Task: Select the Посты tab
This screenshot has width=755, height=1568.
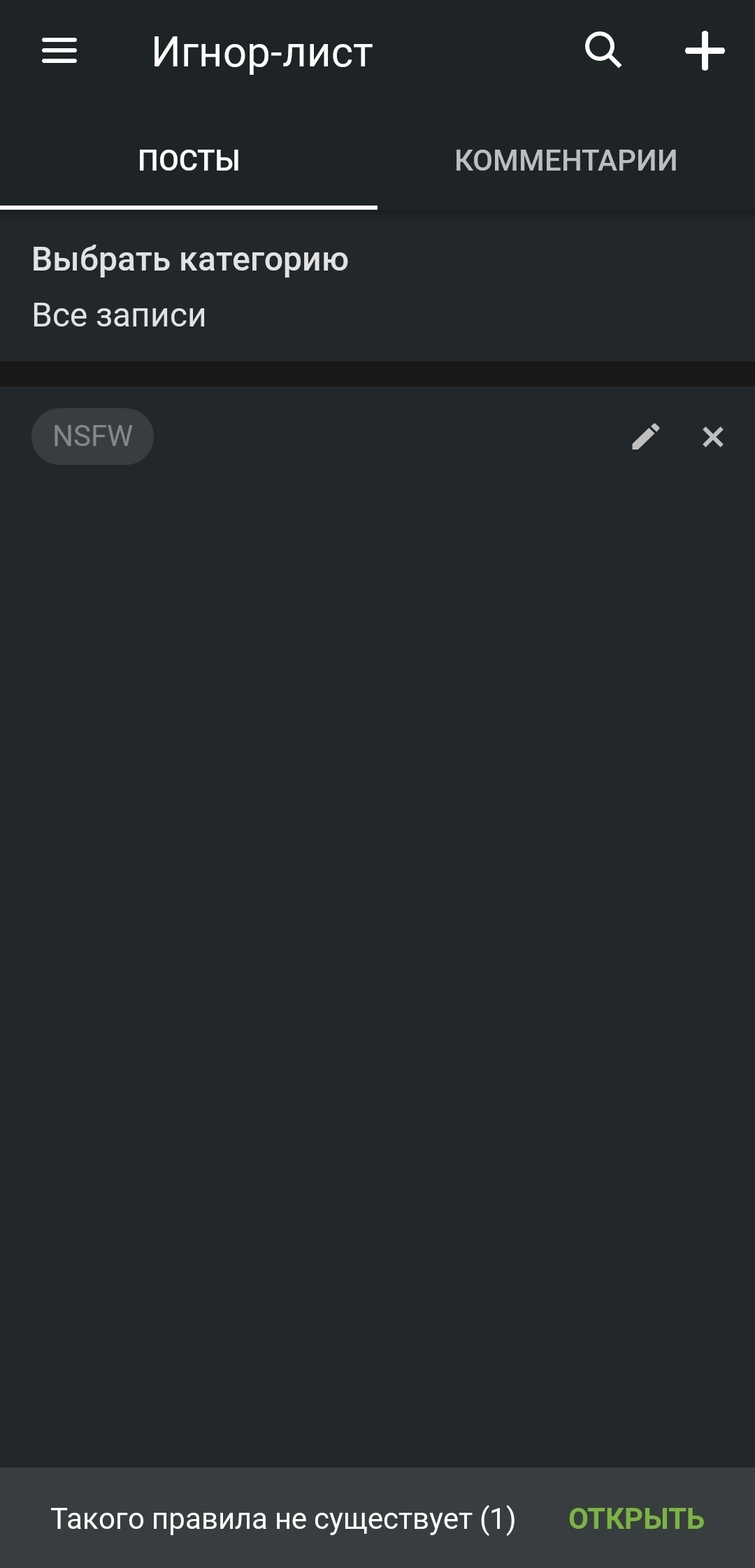Action: click(x=189, y=161)
